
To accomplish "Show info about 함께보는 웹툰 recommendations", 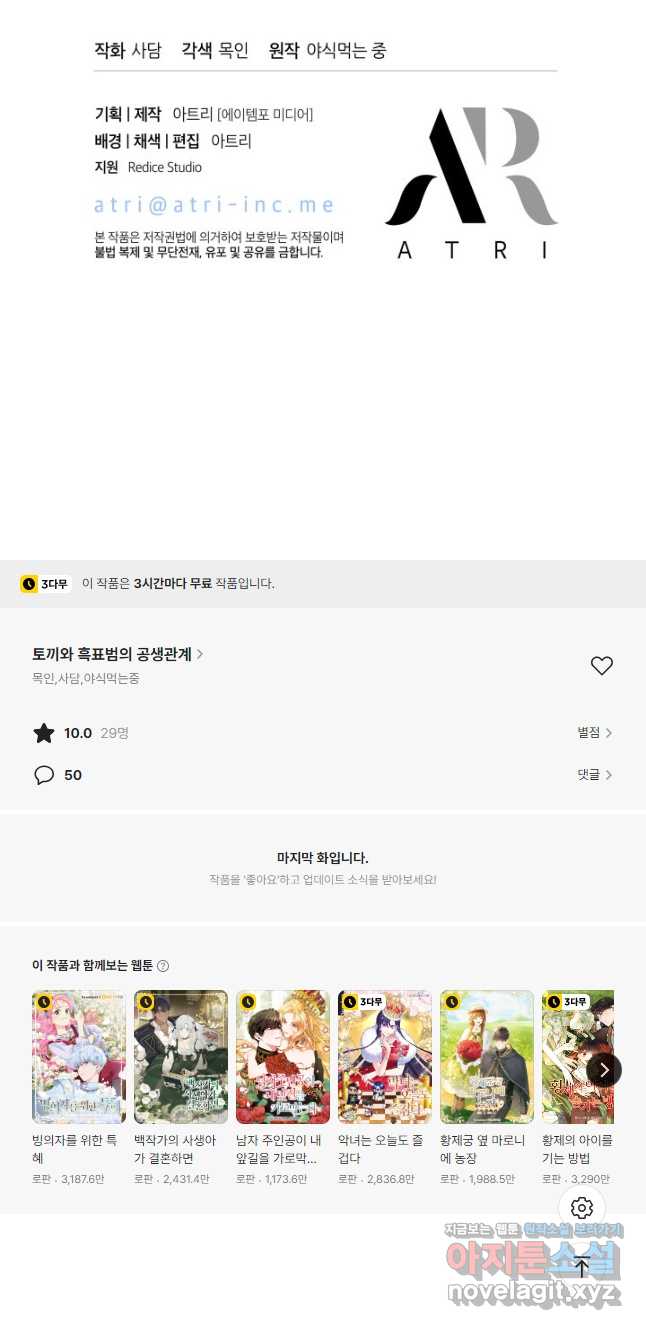I will 163,966.
